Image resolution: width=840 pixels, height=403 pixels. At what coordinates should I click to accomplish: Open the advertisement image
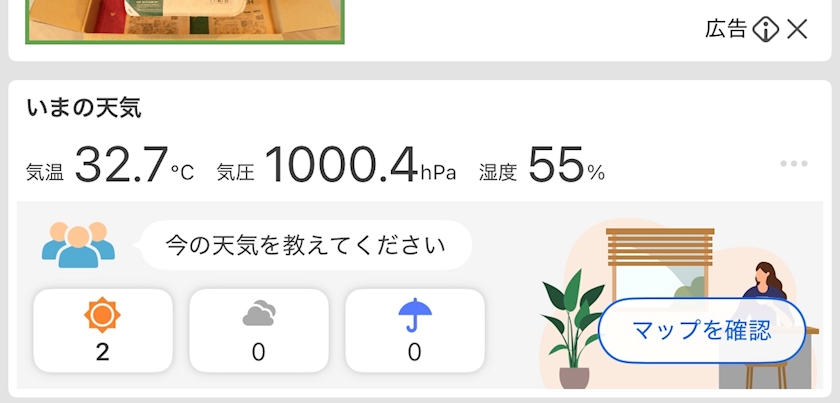(x=185, y=21)
